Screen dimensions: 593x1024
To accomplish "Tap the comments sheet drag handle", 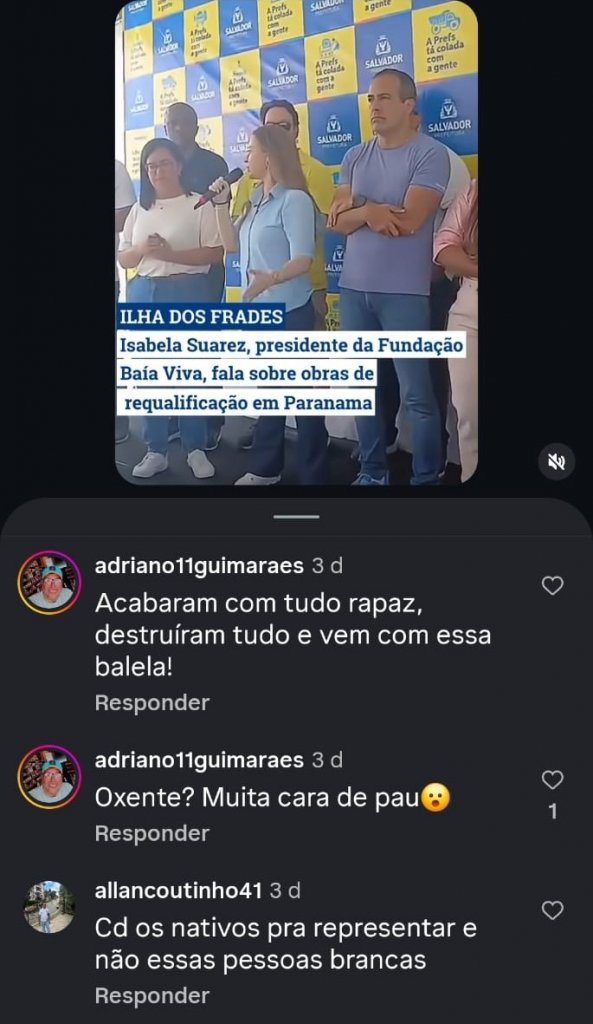I will coord(296,517).
